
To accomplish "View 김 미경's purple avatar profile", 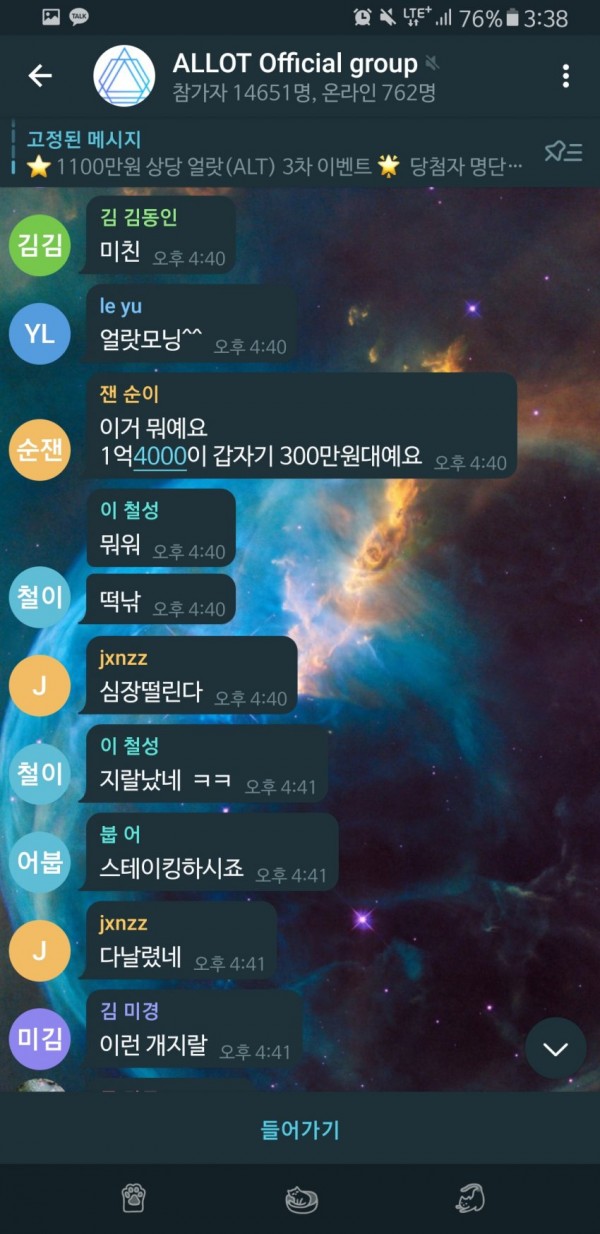I will point(39,1038).
